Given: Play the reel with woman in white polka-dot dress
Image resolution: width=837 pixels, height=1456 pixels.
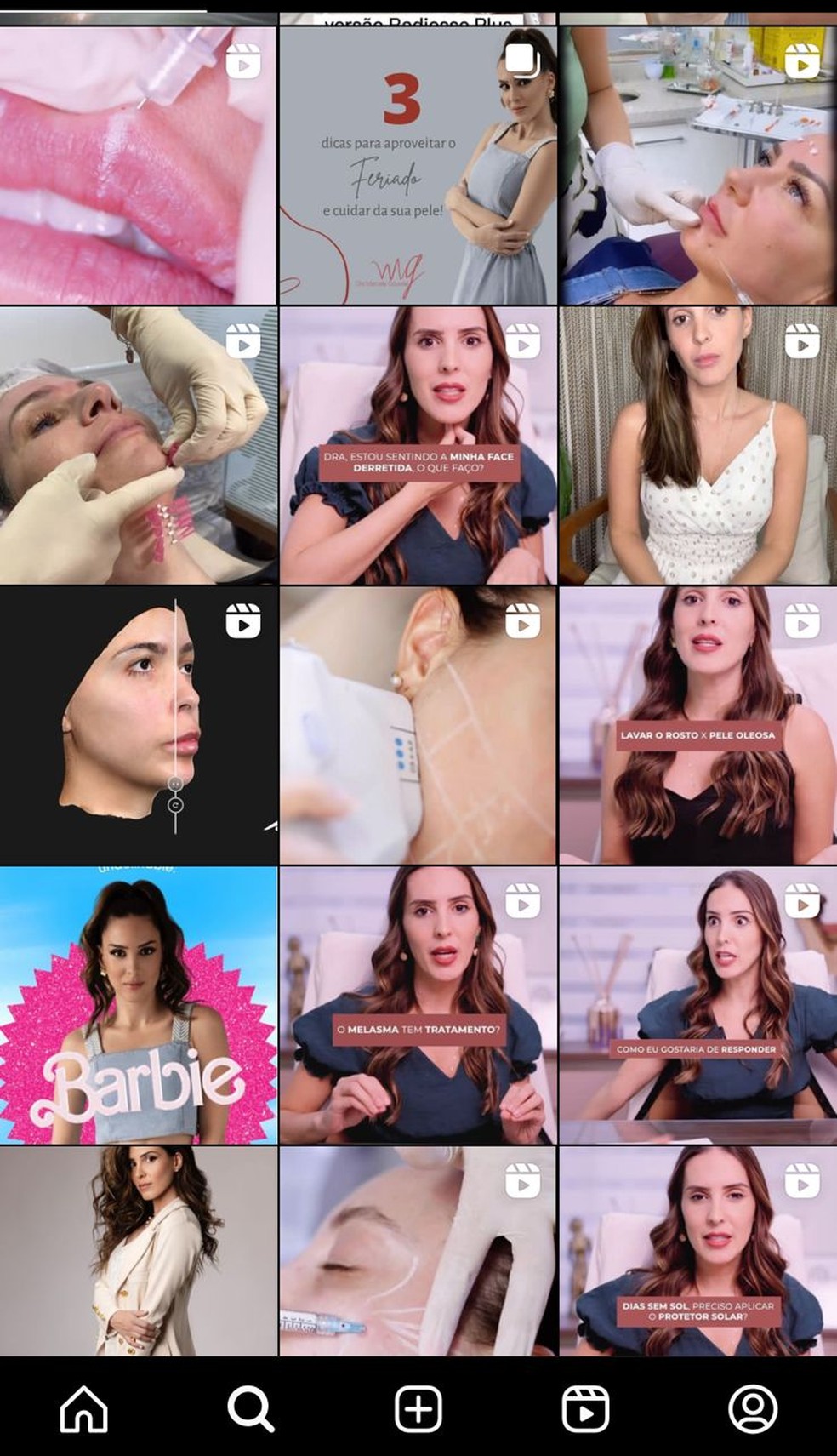Looking at the screenshot, I should 697,445.
